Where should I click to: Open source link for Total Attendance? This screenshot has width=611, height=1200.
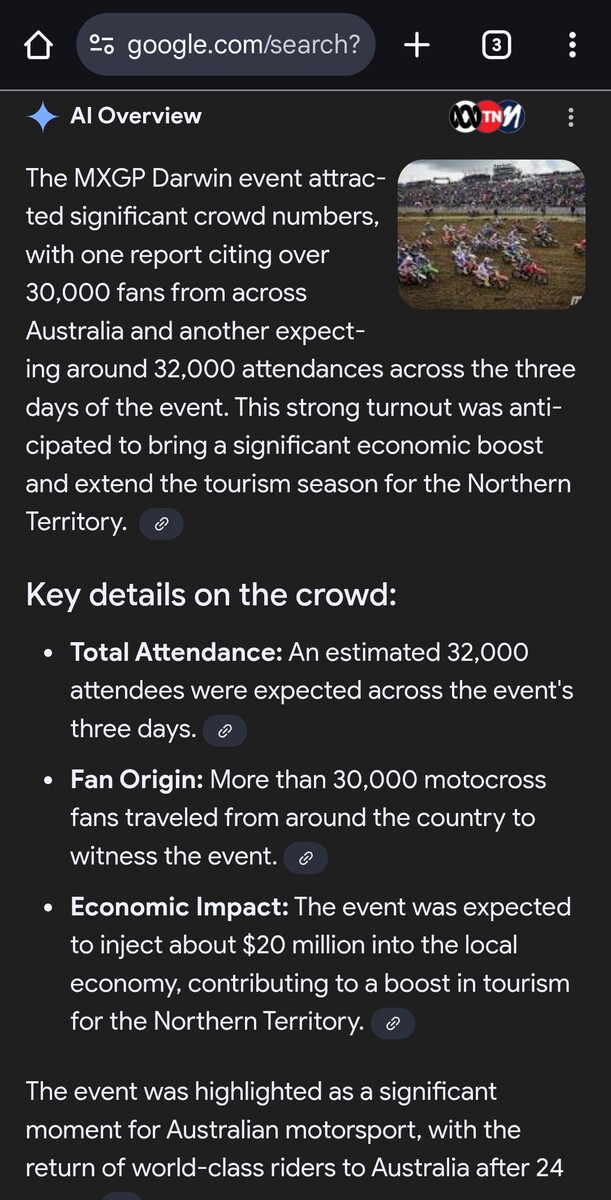coord(225,731)
